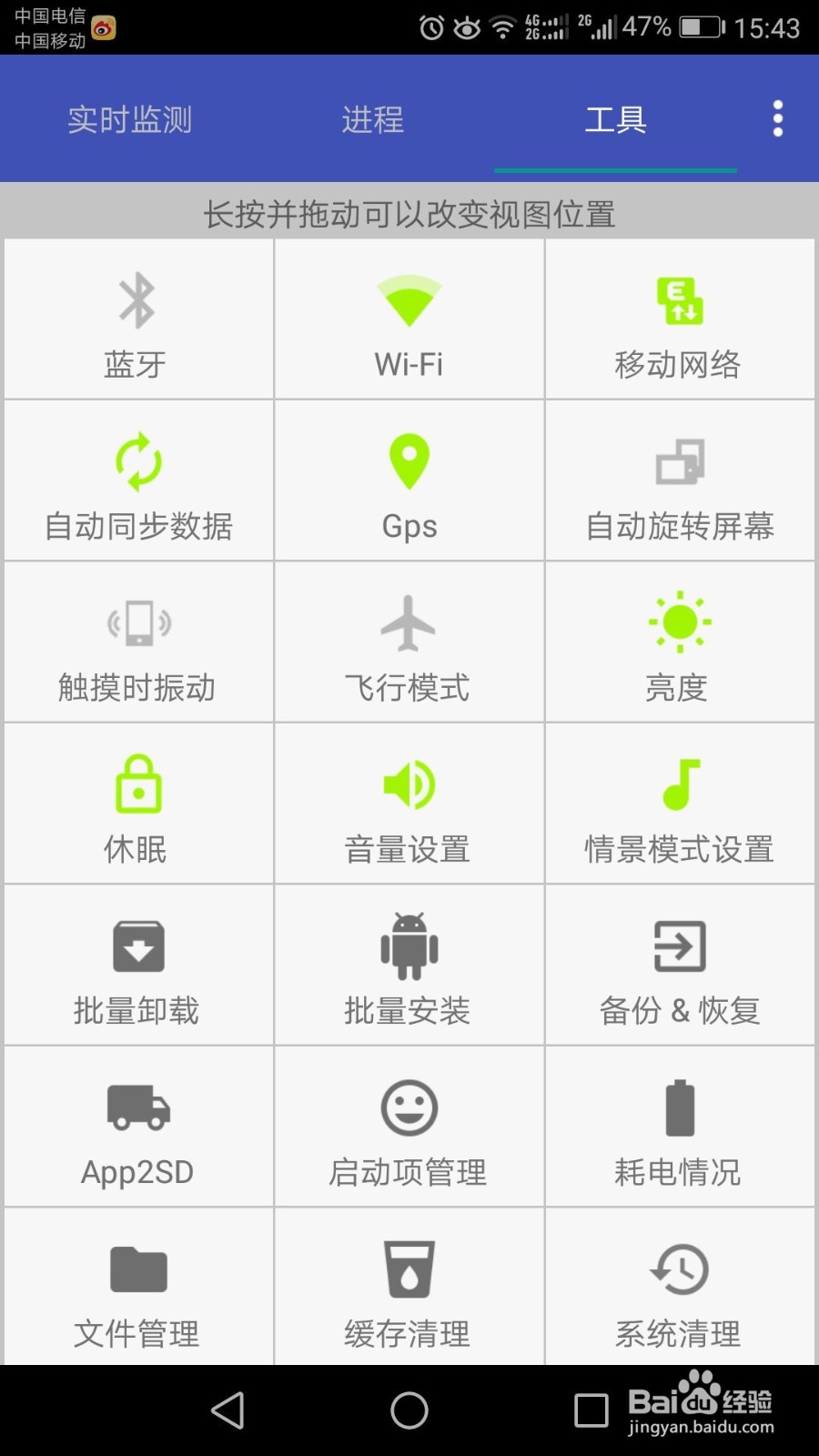Toggle Gps location
819x1456 pixels.
409,480
